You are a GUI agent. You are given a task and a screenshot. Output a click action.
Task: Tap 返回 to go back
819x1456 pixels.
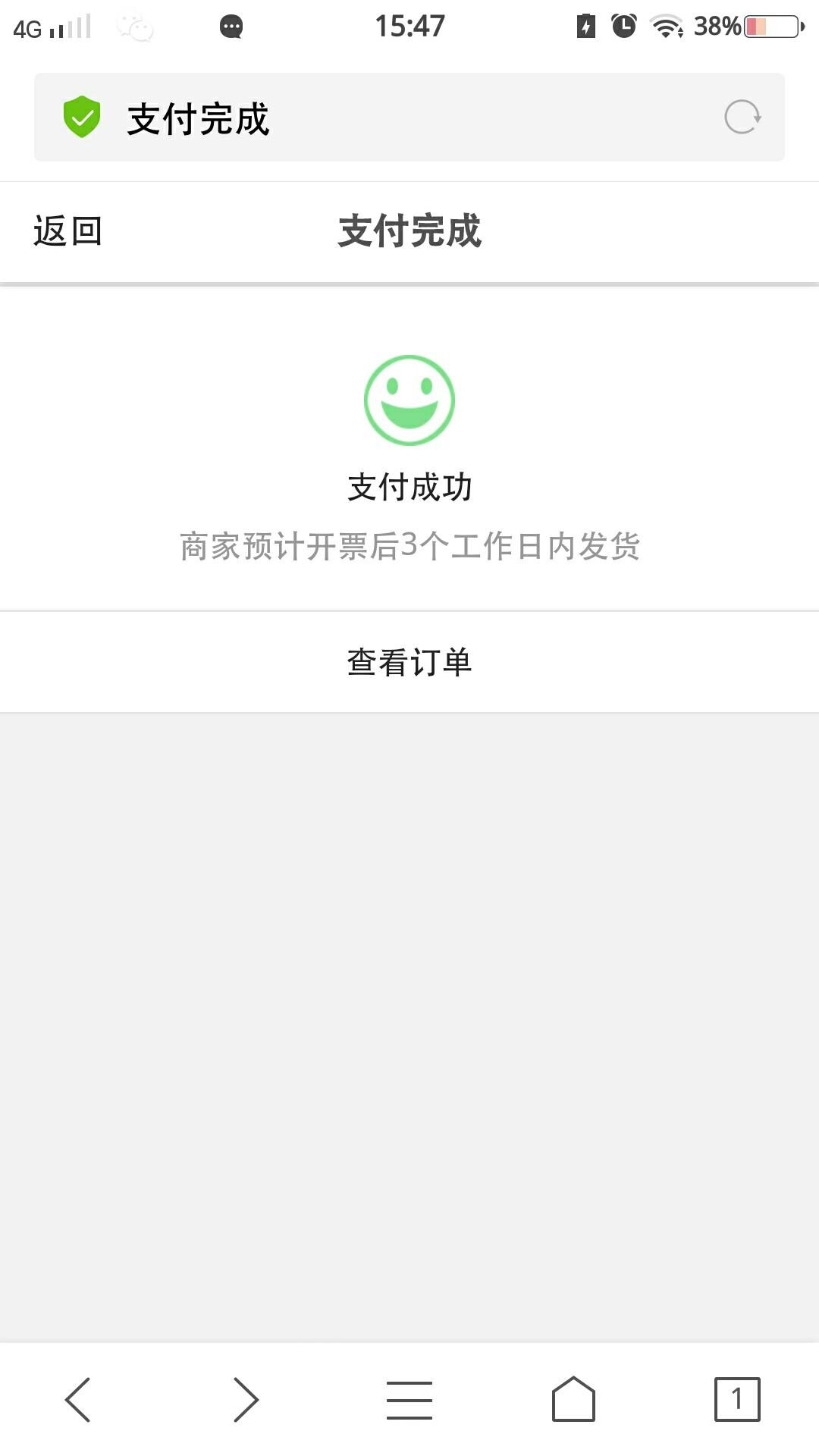(67, 231)
